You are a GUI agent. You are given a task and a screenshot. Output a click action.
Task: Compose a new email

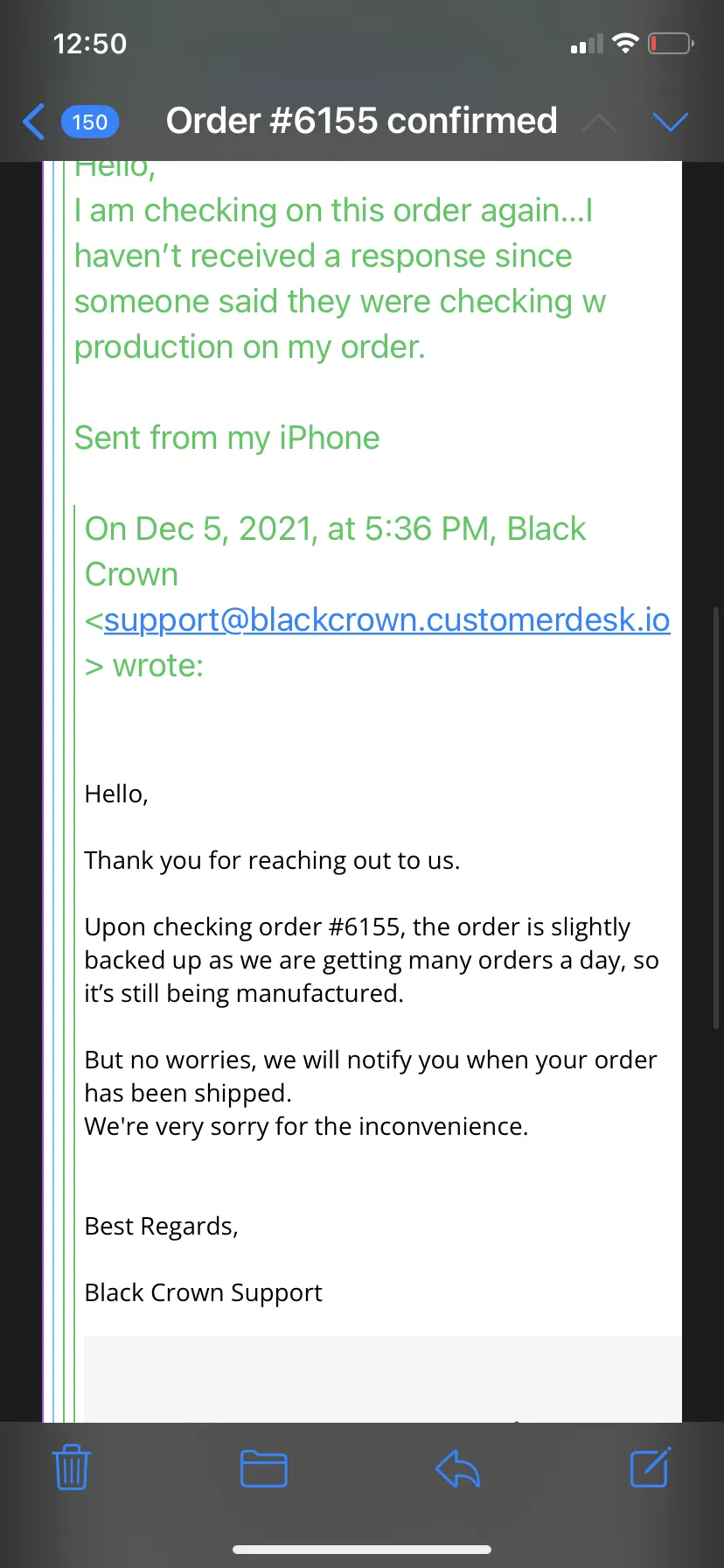(x=651, y=1467)
